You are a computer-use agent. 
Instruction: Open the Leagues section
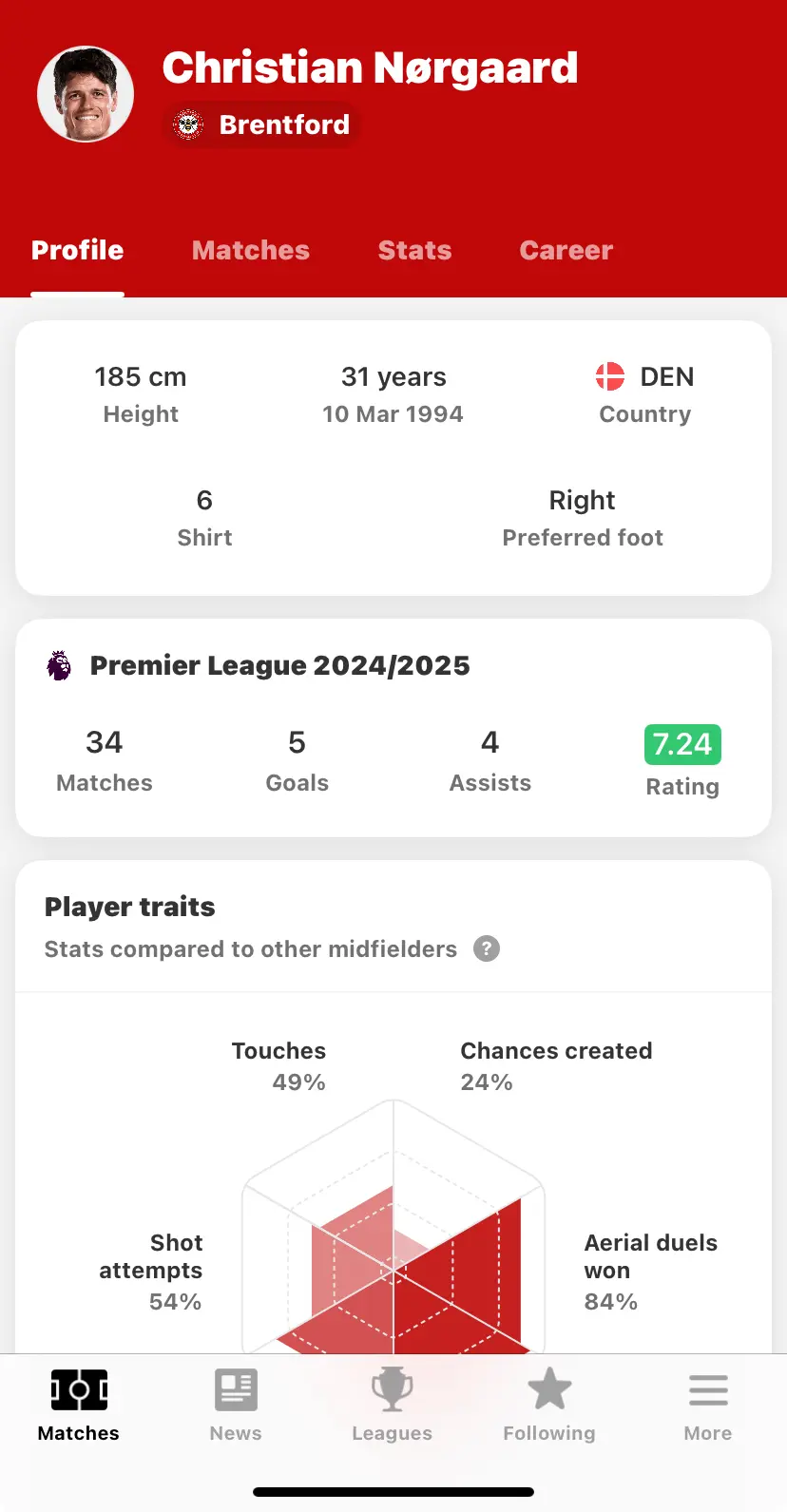393,1407
